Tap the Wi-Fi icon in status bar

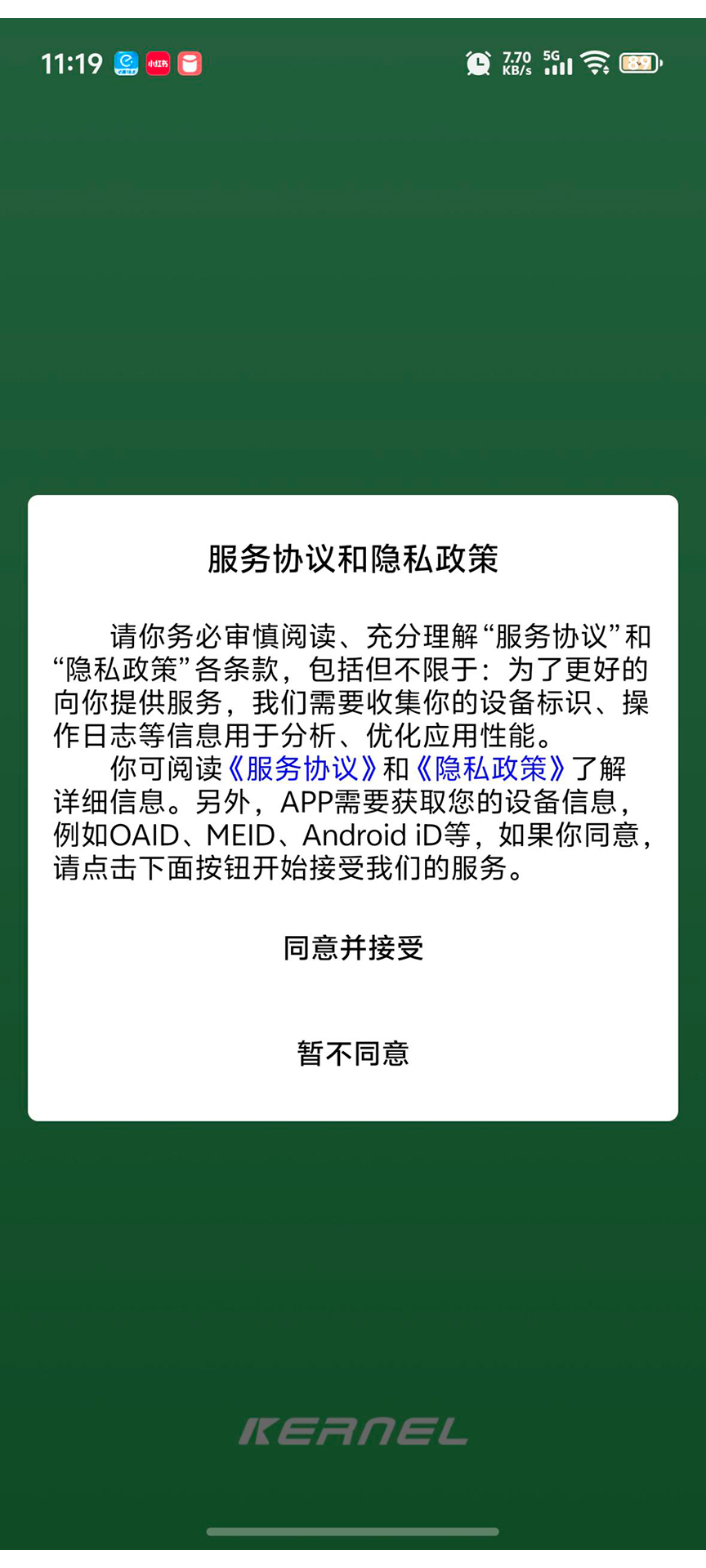[x=596, y=61]
